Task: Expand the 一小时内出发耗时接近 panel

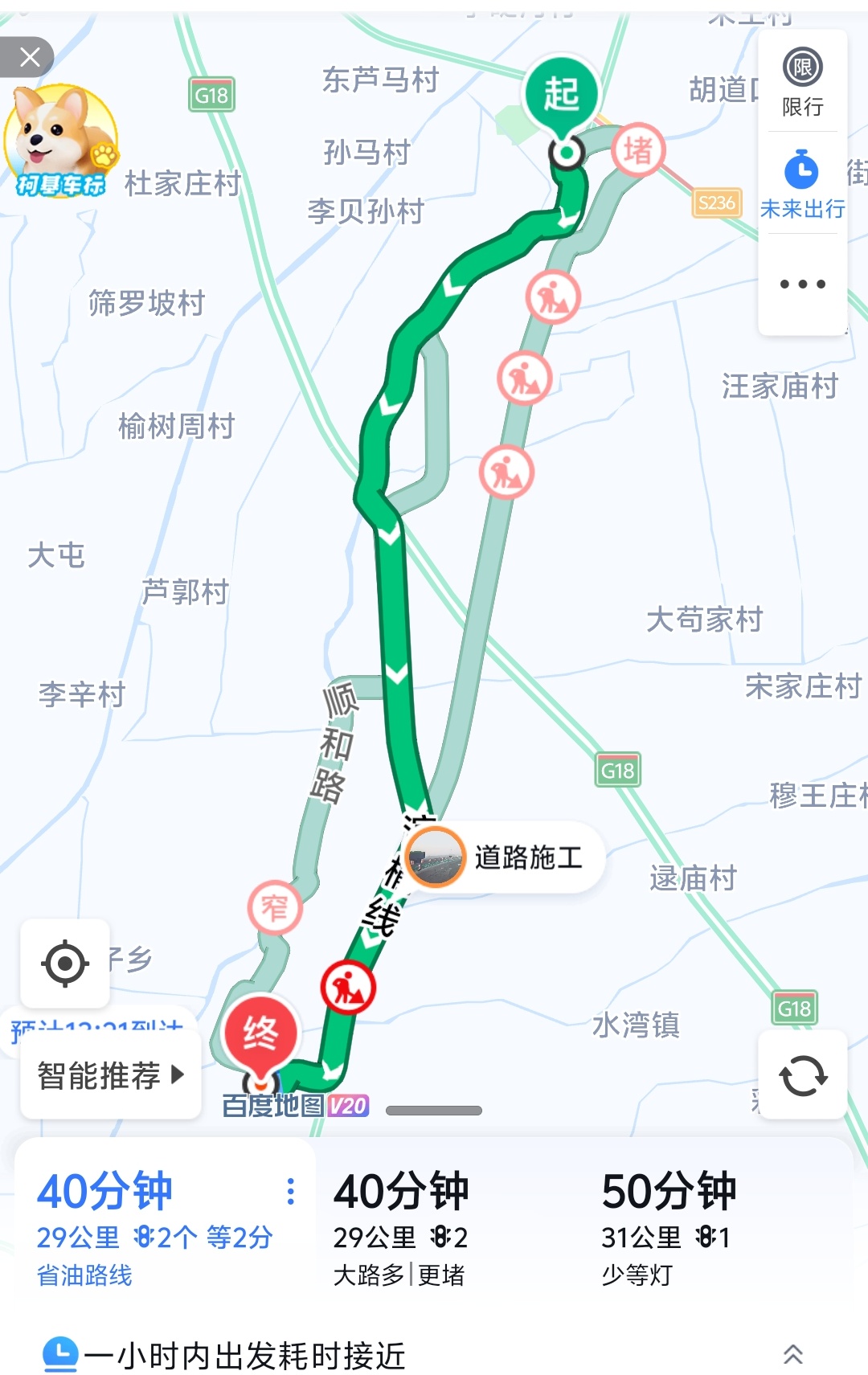Action: (792, 1355)
